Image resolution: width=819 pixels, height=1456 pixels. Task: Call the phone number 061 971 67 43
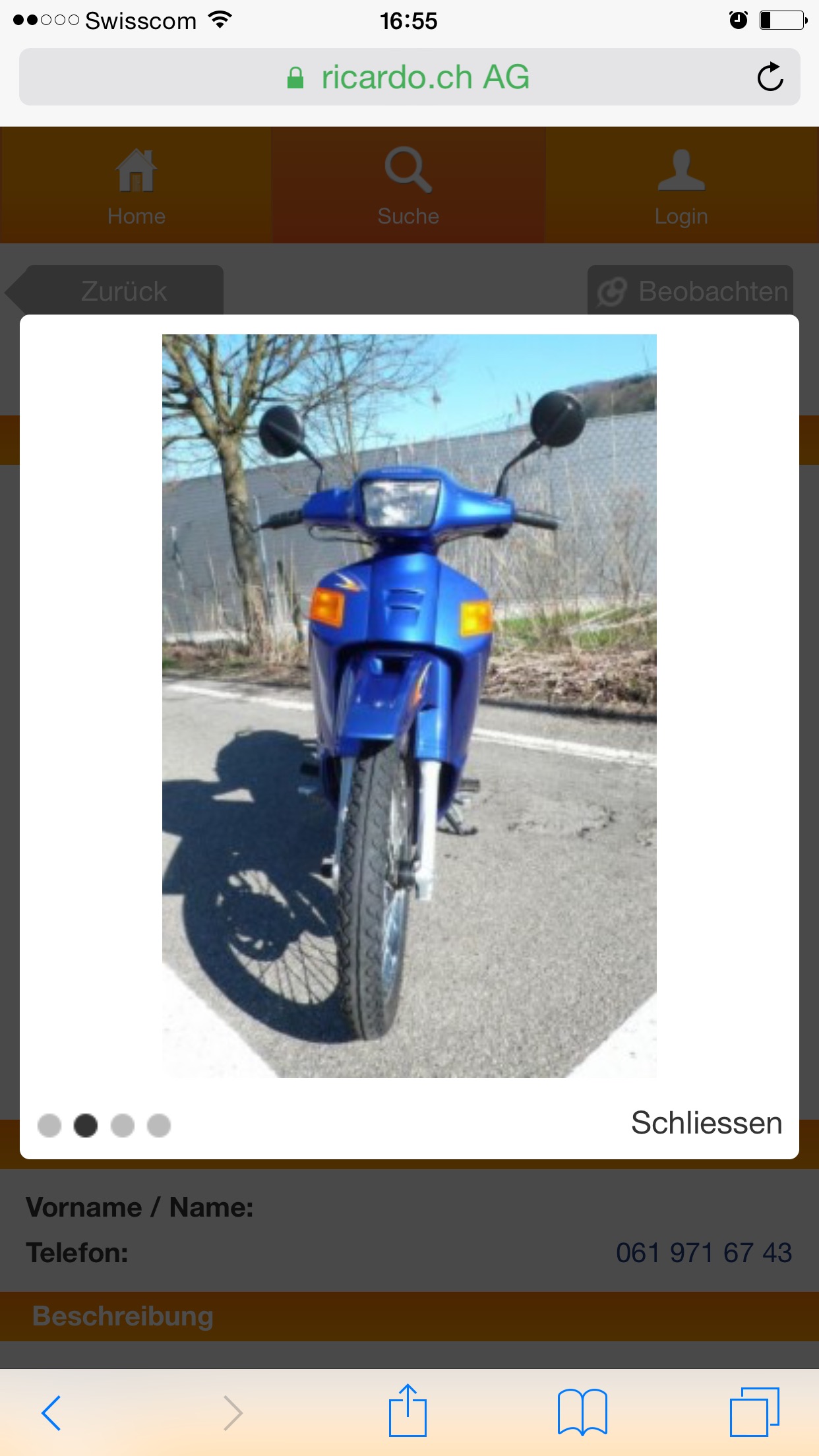pyautogui.click(x=704, y=1252)
